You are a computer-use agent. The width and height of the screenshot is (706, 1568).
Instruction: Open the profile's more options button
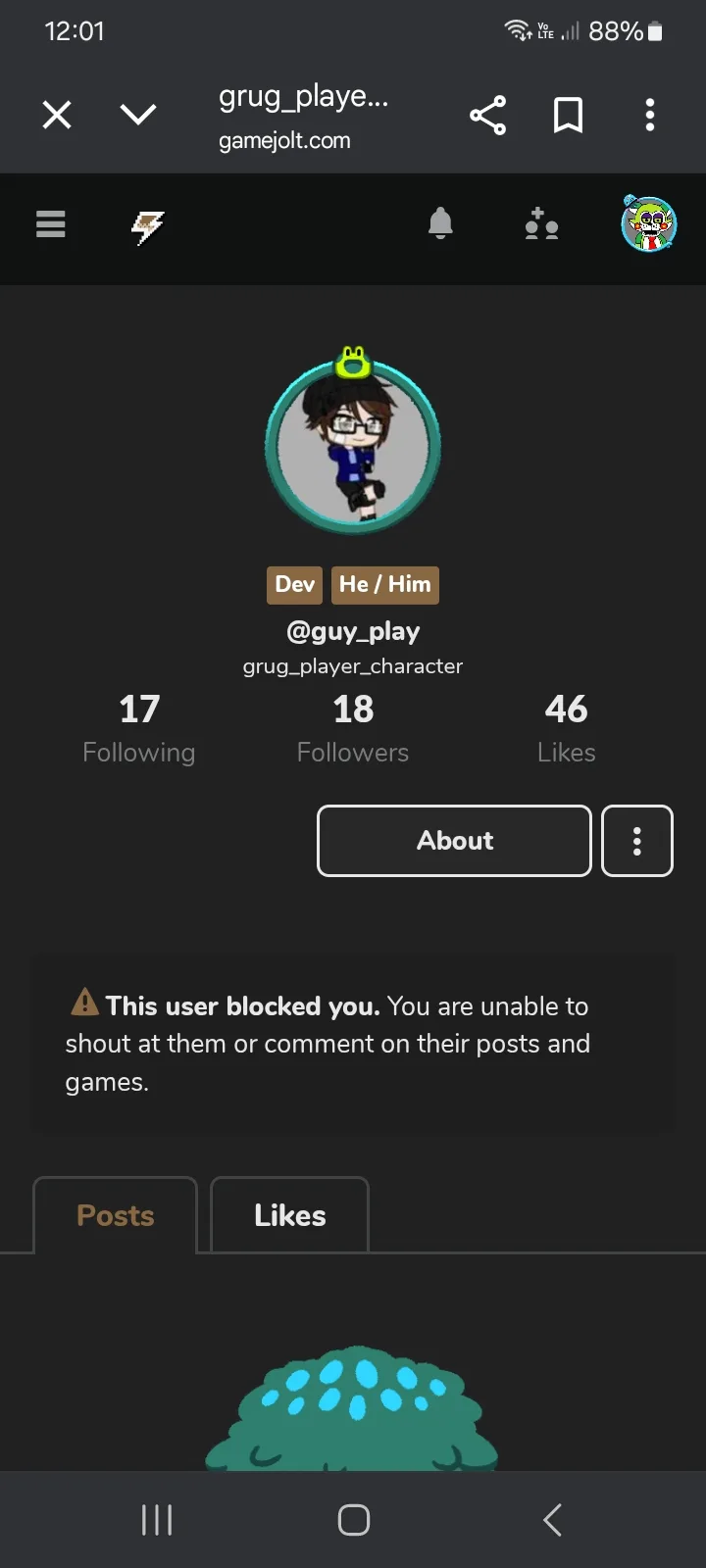pyautogui.click(x=637, y=841)
